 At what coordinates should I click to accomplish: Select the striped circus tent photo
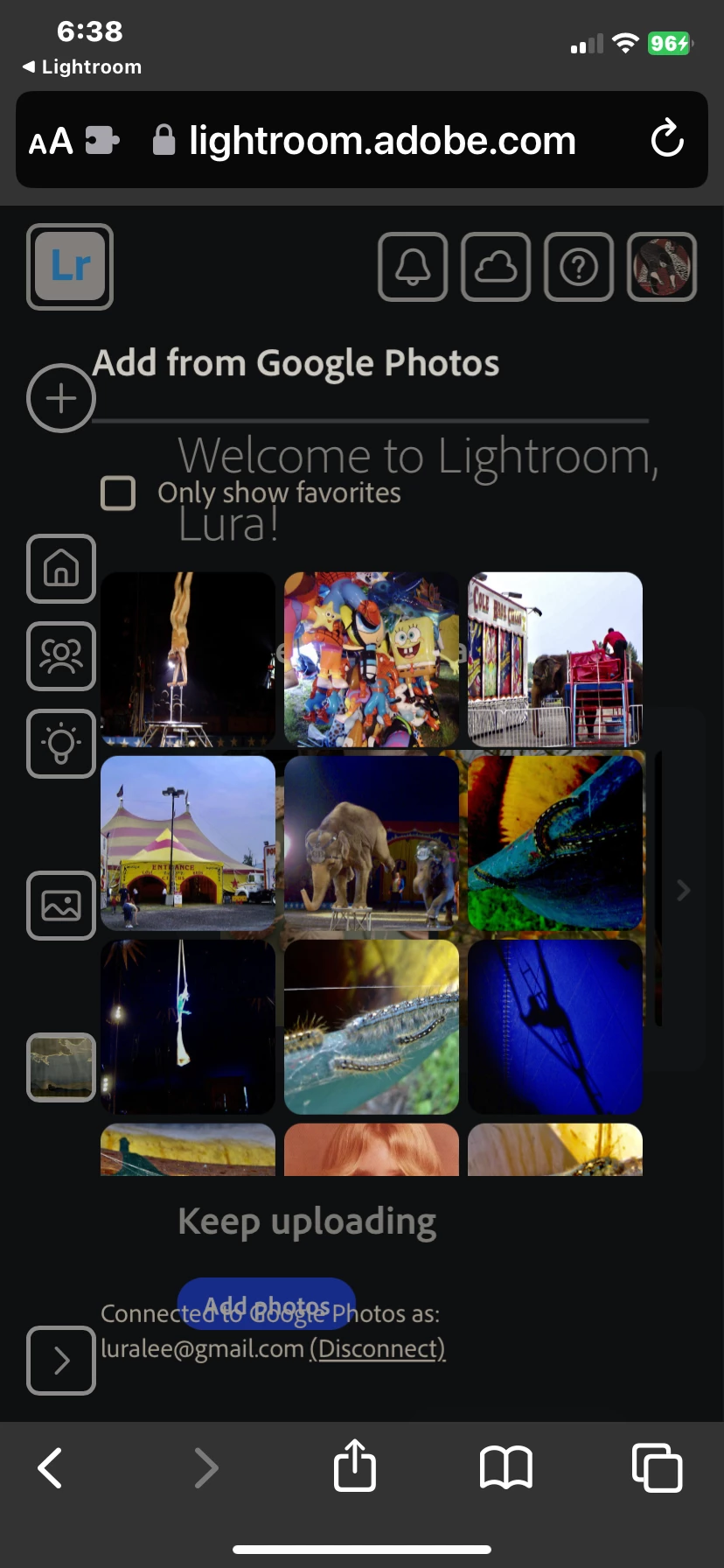pyautogui.click(x=188, y=843)
